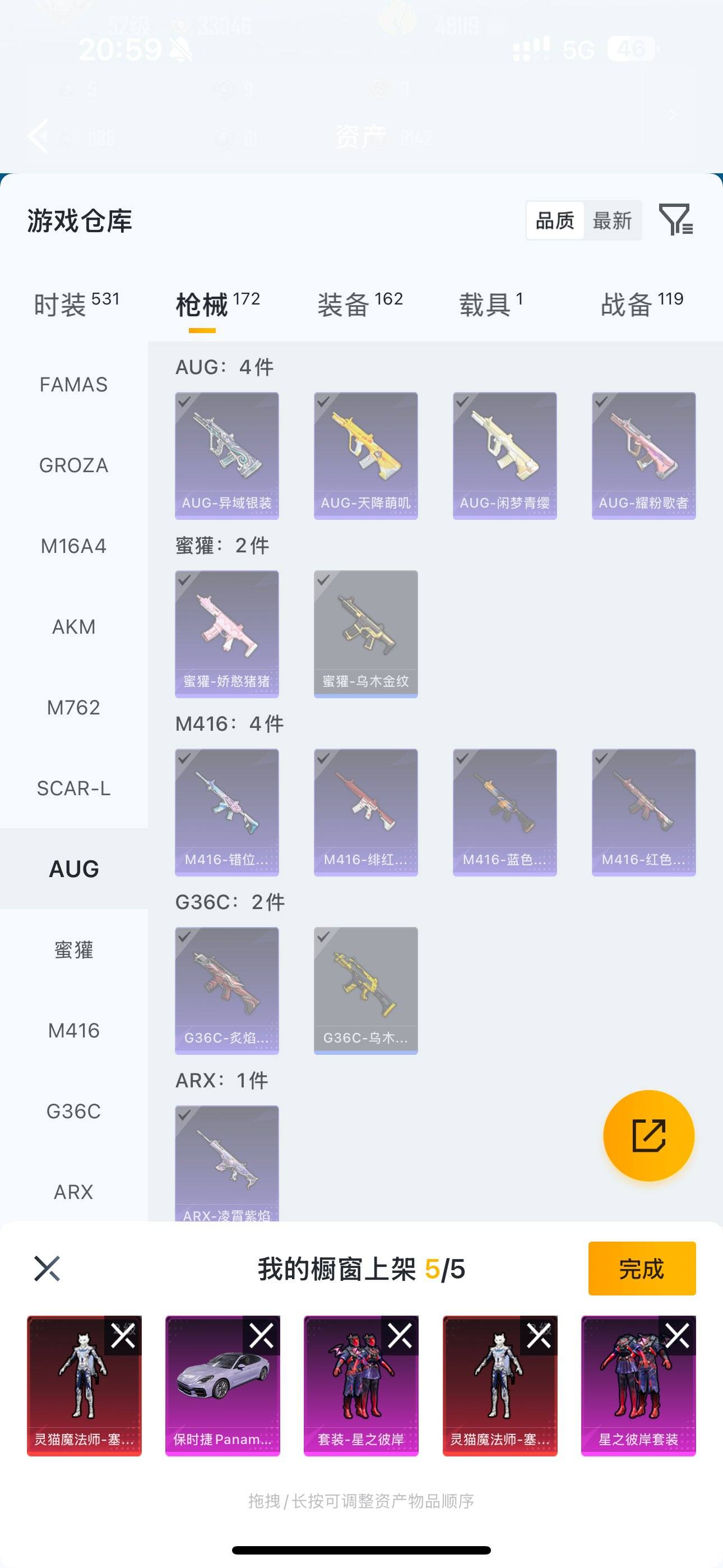
Task: Switch to the 载具 tab
Action: click(490, 305)
